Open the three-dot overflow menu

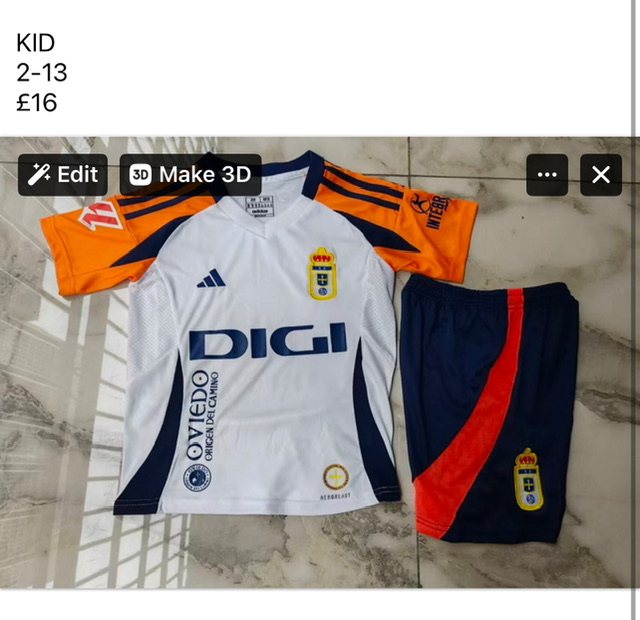pos(547,175)
